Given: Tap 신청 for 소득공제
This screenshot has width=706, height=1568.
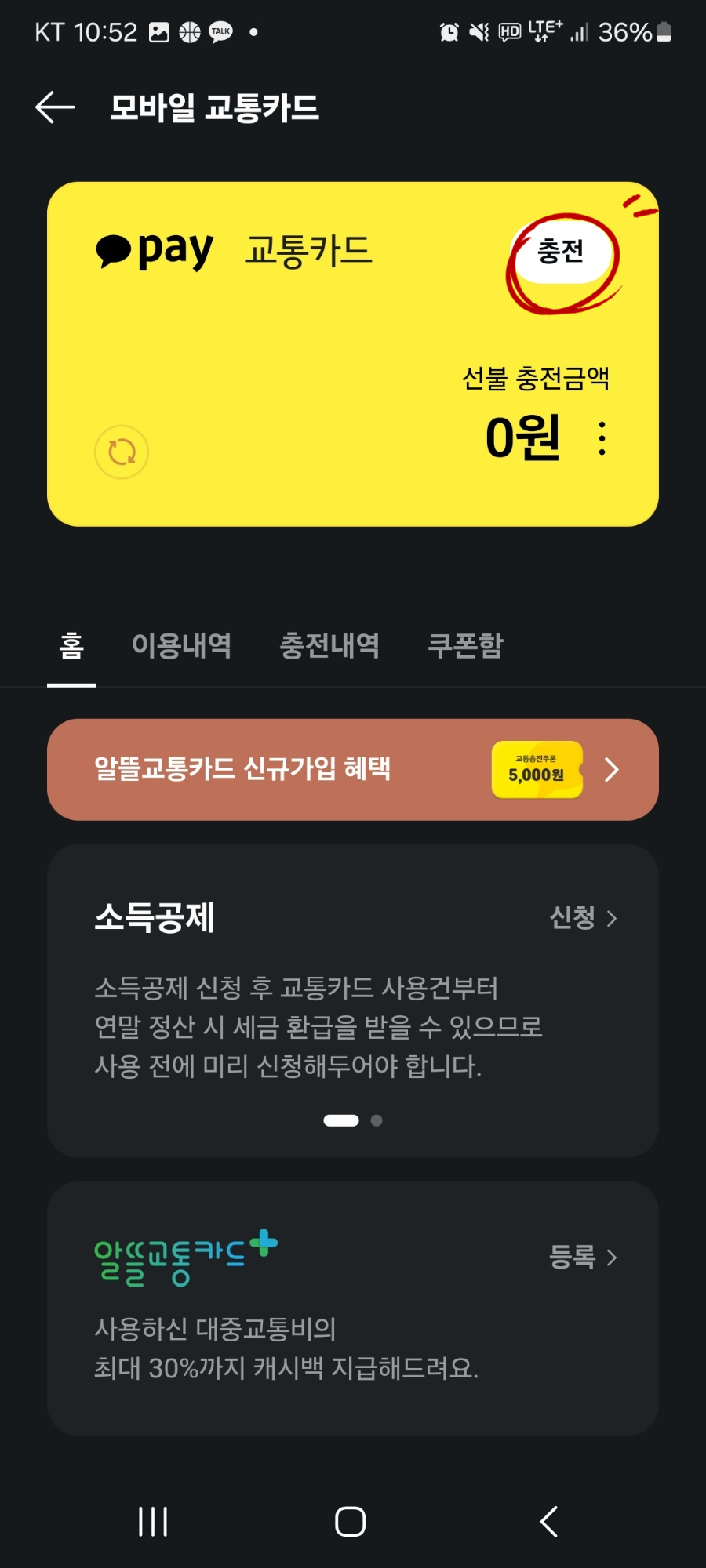Looking at the screenshot, I should pos(584,917).
